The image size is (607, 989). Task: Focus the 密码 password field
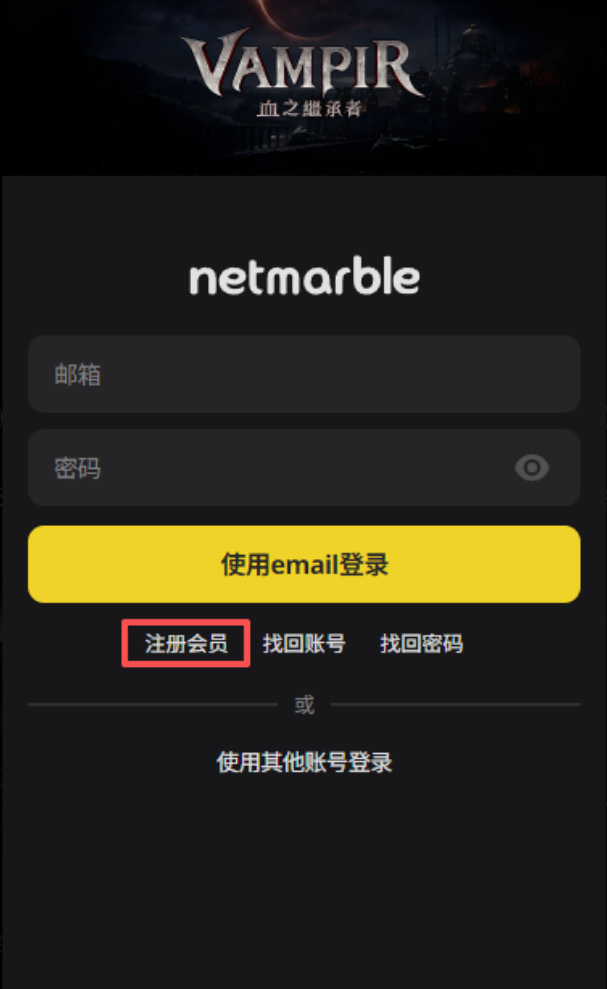pos(270,468)
